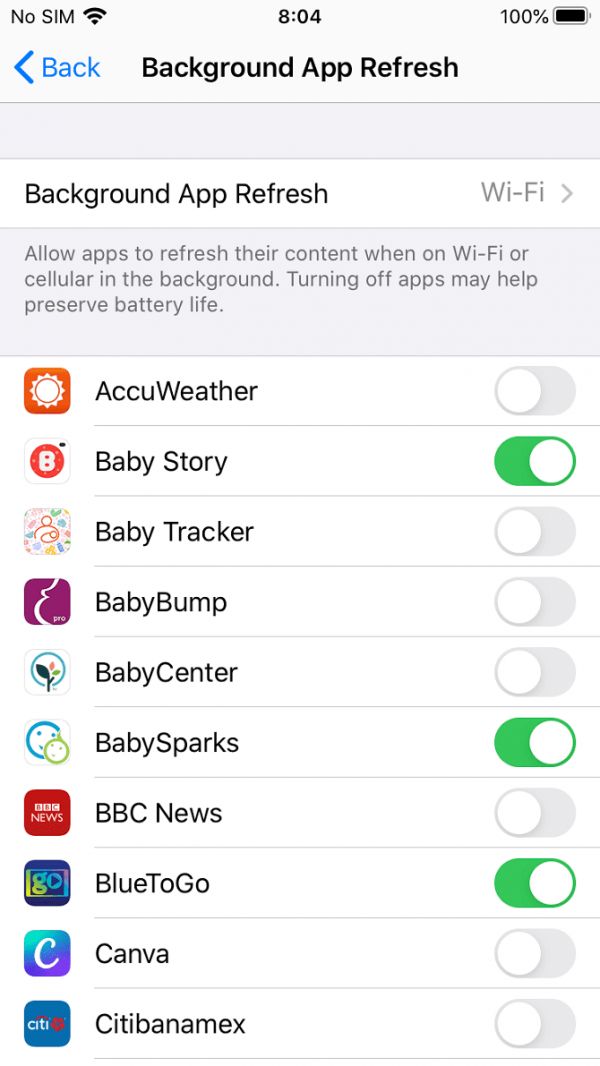
Task: Turn off background refresh for Baby Story
Action: click(534, 461)
